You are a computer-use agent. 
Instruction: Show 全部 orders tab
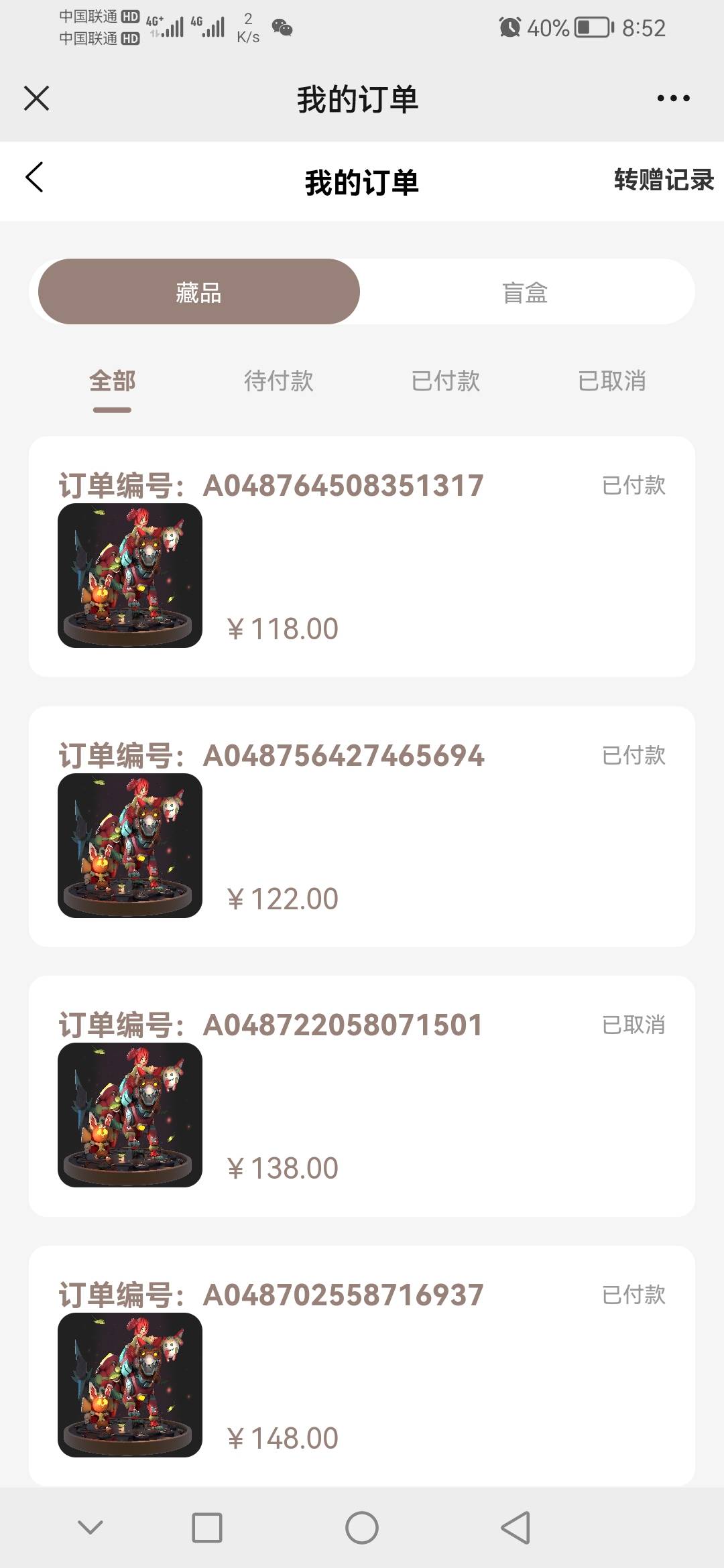coord(112,381)
